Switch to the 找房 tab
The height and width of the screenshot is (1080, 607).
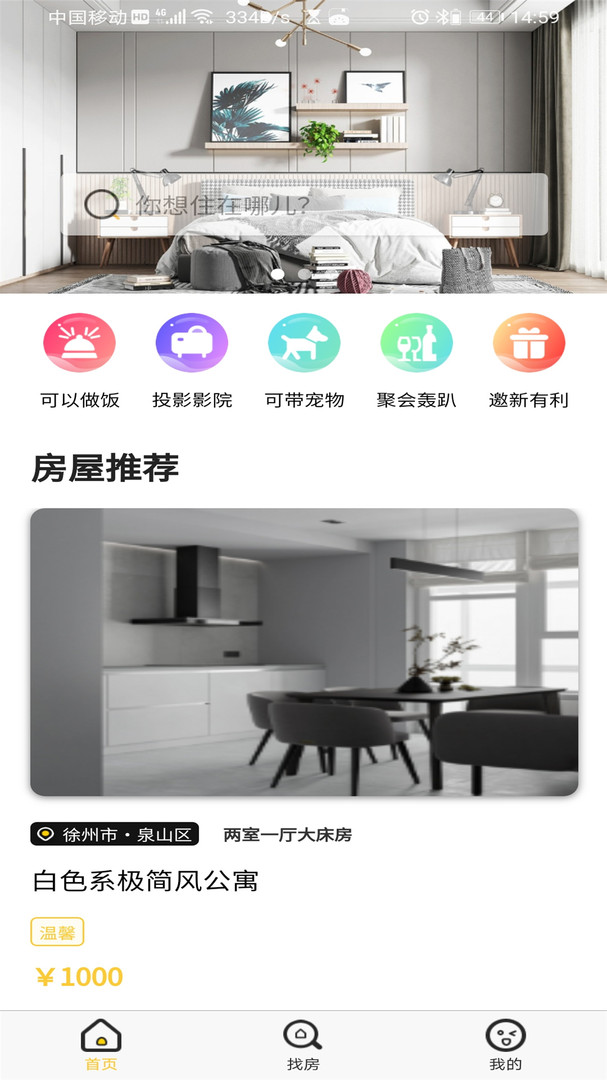point(303,1045)
